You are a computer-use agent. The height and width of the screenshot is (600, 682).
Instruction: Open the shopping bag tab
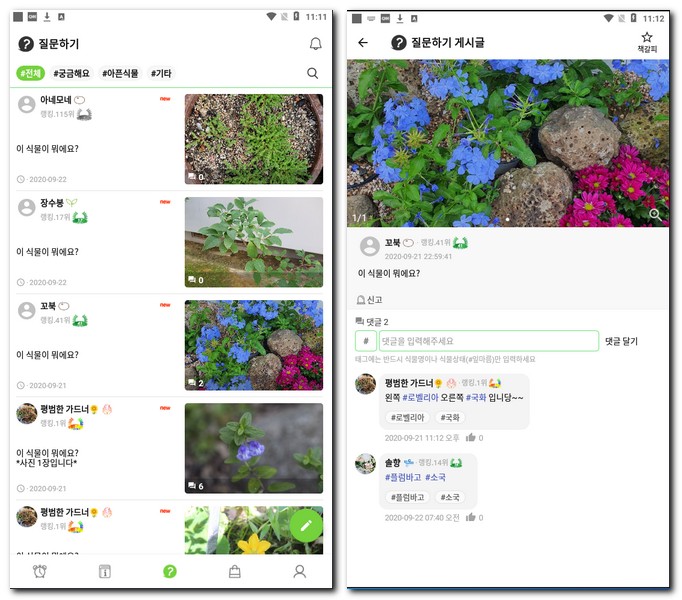coord(235,571)
